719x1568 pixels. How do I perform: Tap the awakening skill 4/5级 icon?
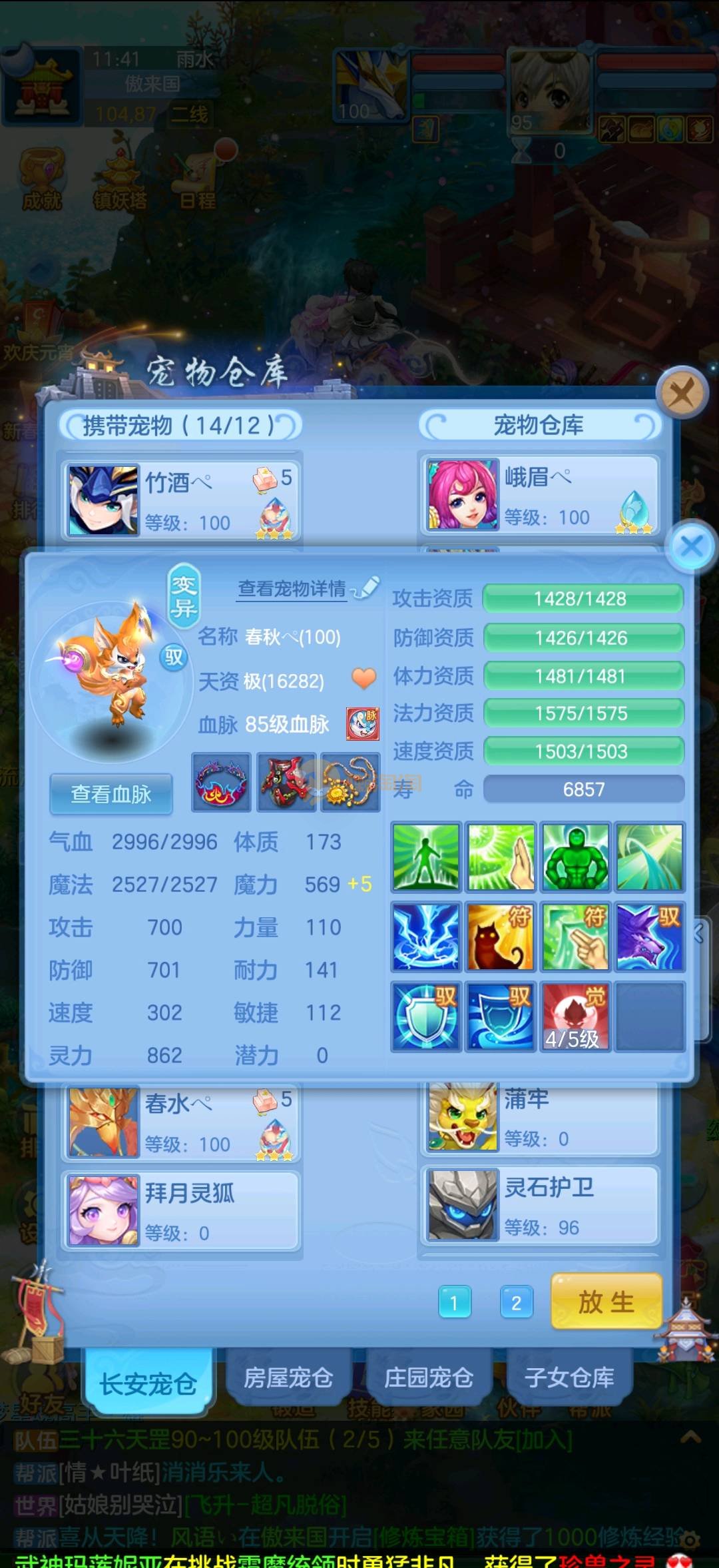[x=575, y=1016]
